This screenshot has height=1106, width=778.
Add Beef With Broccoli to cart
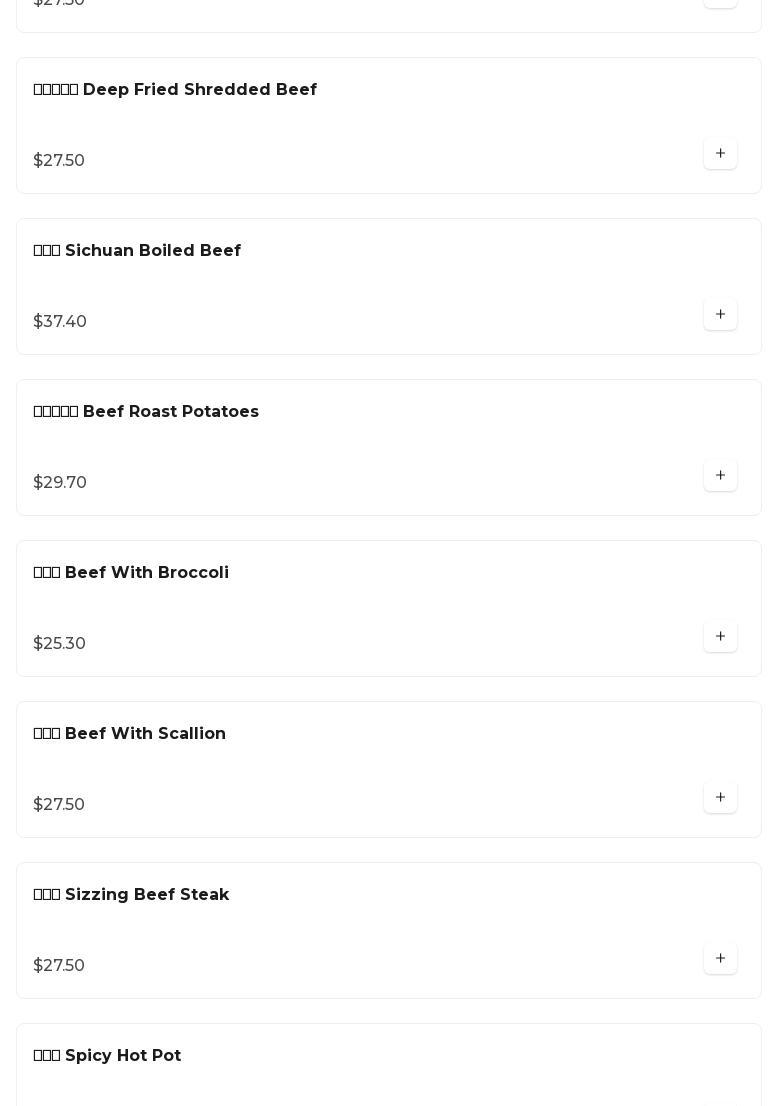coord(720,637)
